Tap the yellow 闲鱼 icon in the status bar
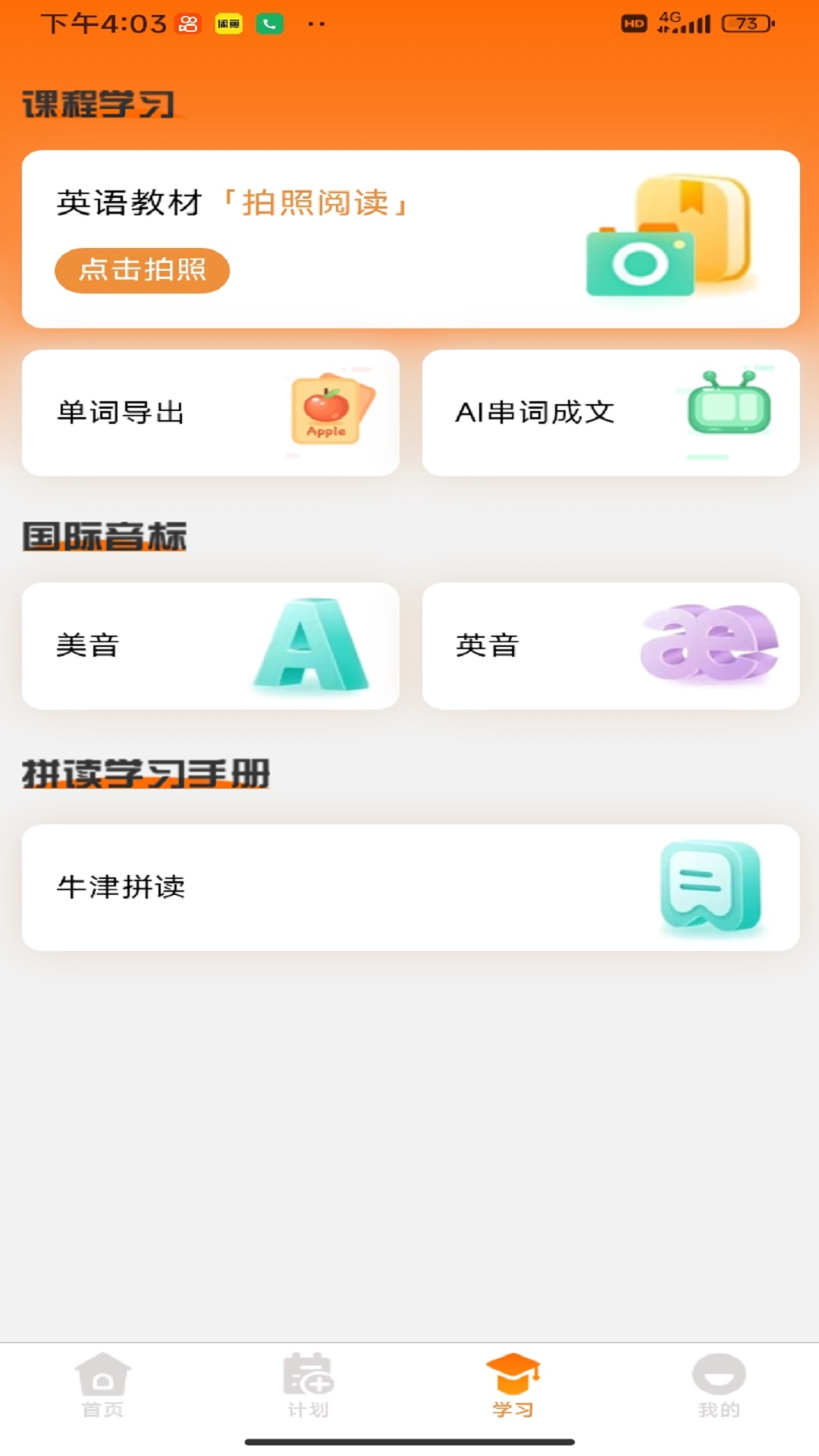The width and height of the screenshot is (819, 1456). (x=228, y=23)
